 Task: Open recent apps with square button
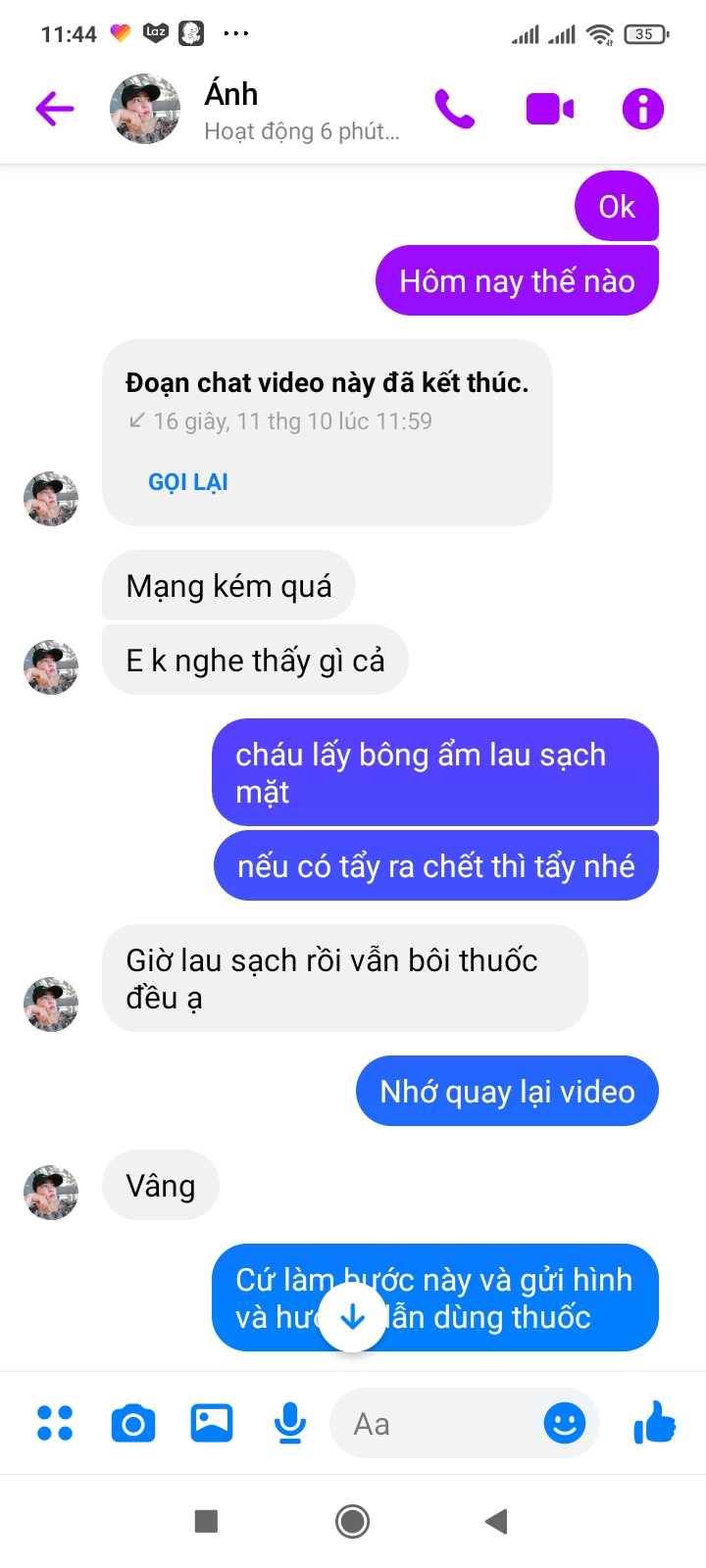(206, 1521)
